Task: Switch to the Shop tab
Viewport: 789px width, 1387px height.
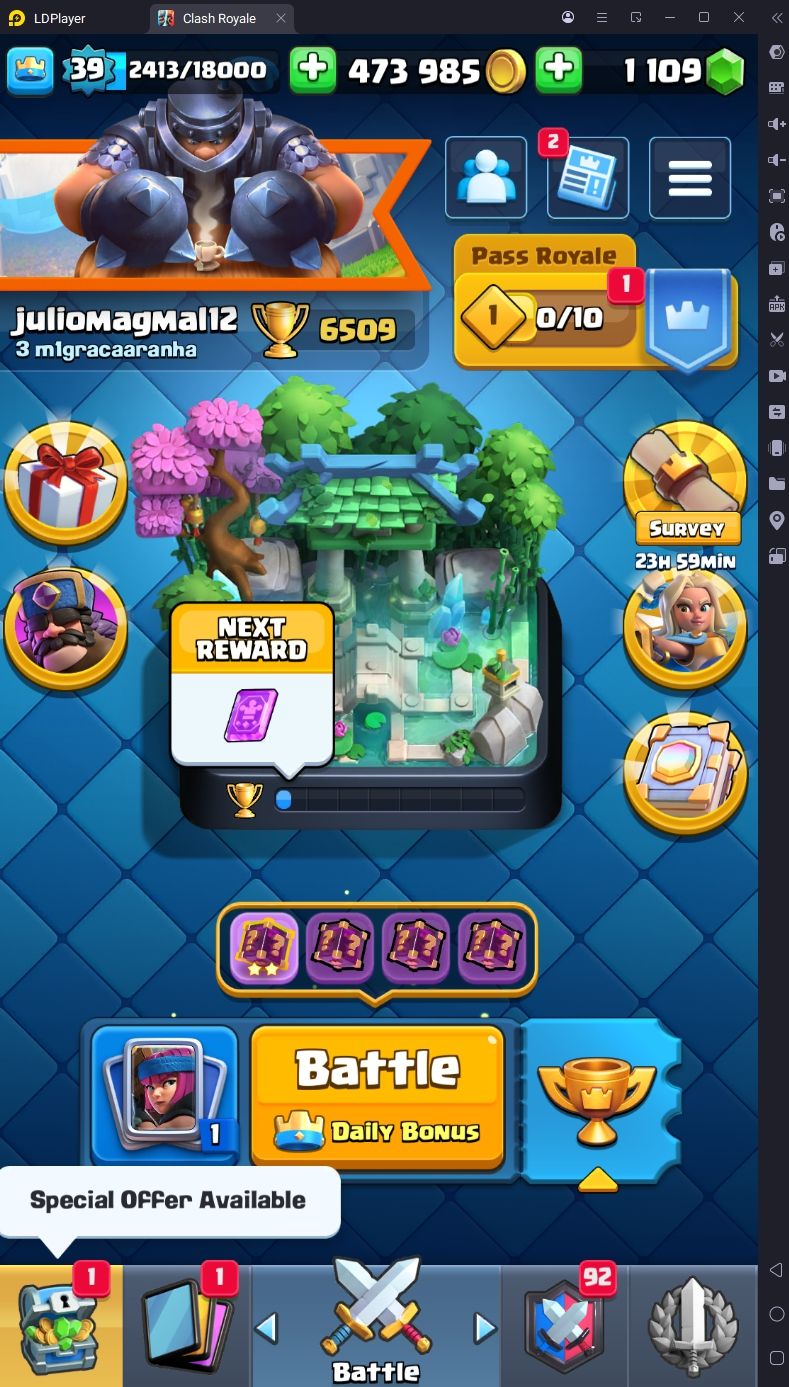Action: tap(61, 1326)
